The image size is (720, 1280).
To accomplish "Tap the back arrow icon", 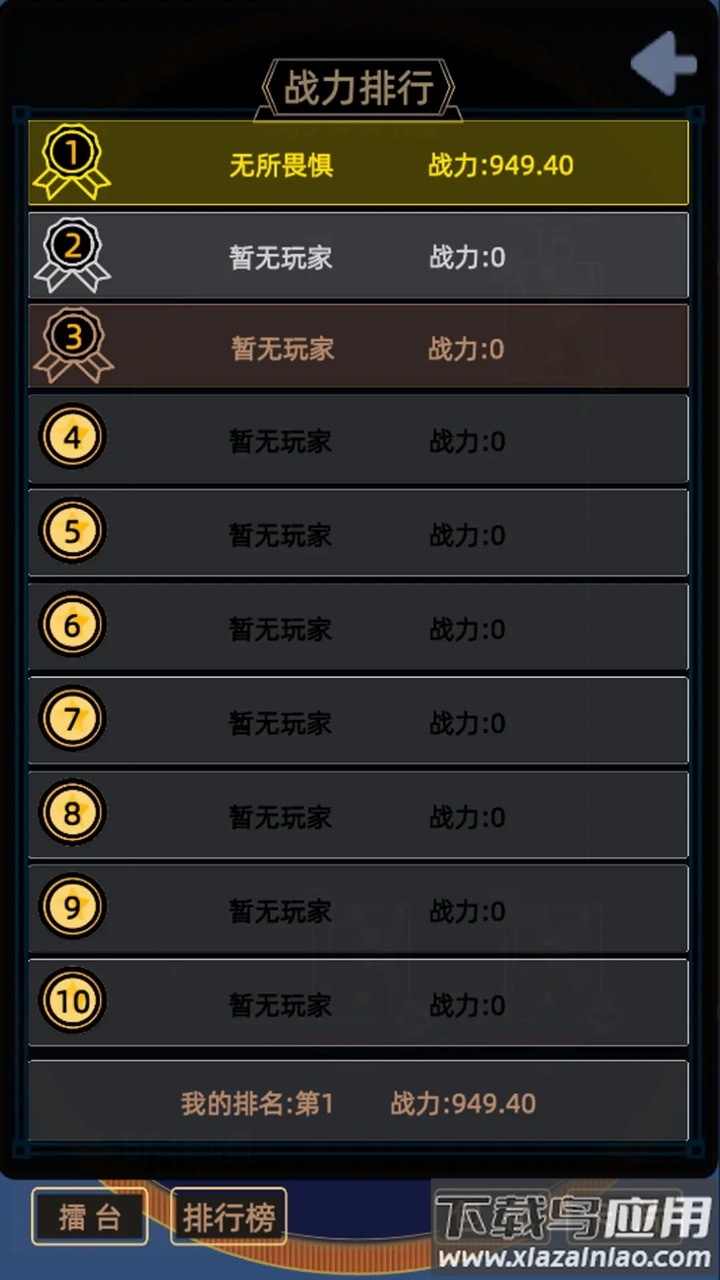I will coord(664,63).
